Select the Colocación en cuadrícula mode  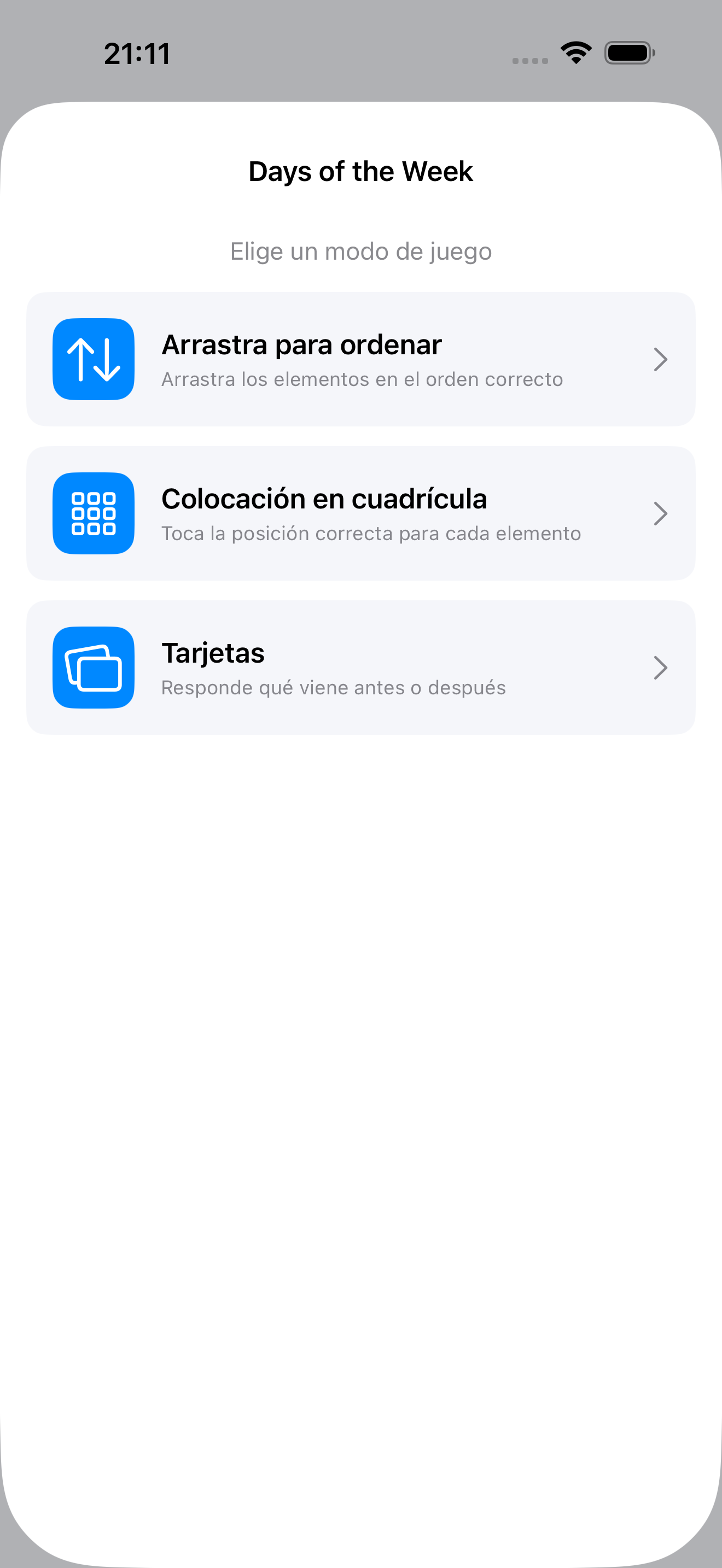pyautogui.click(x=360, y=513)
